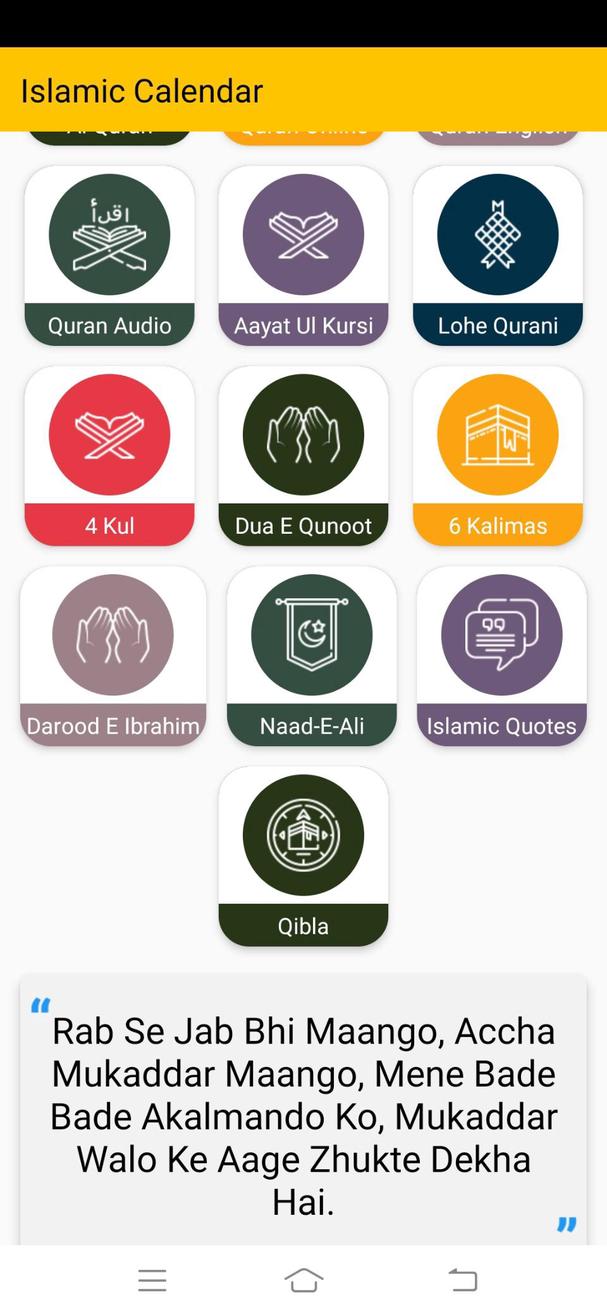Select the Lohe Qurani card

497,255
